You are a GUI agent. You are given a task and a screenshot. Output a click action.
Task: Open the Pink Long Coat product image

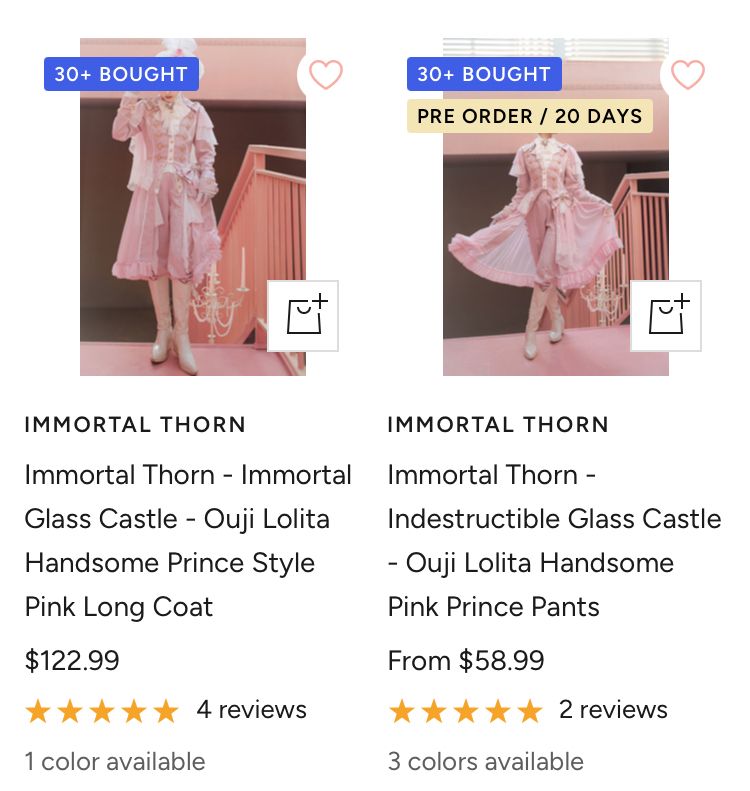192,220
